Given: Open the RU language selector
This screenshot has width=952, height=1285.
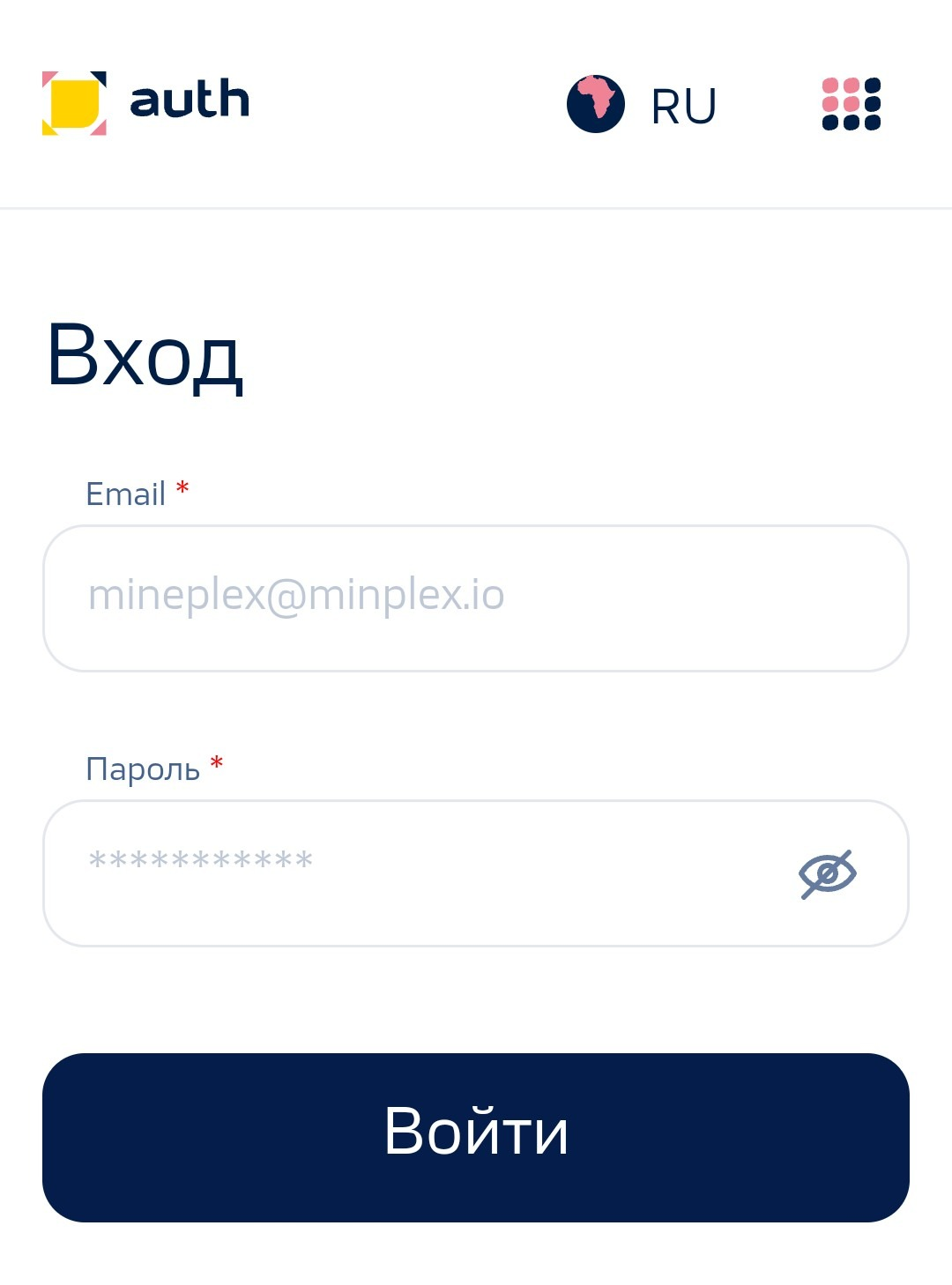Looking at the screenshot, I should (643, 105).
